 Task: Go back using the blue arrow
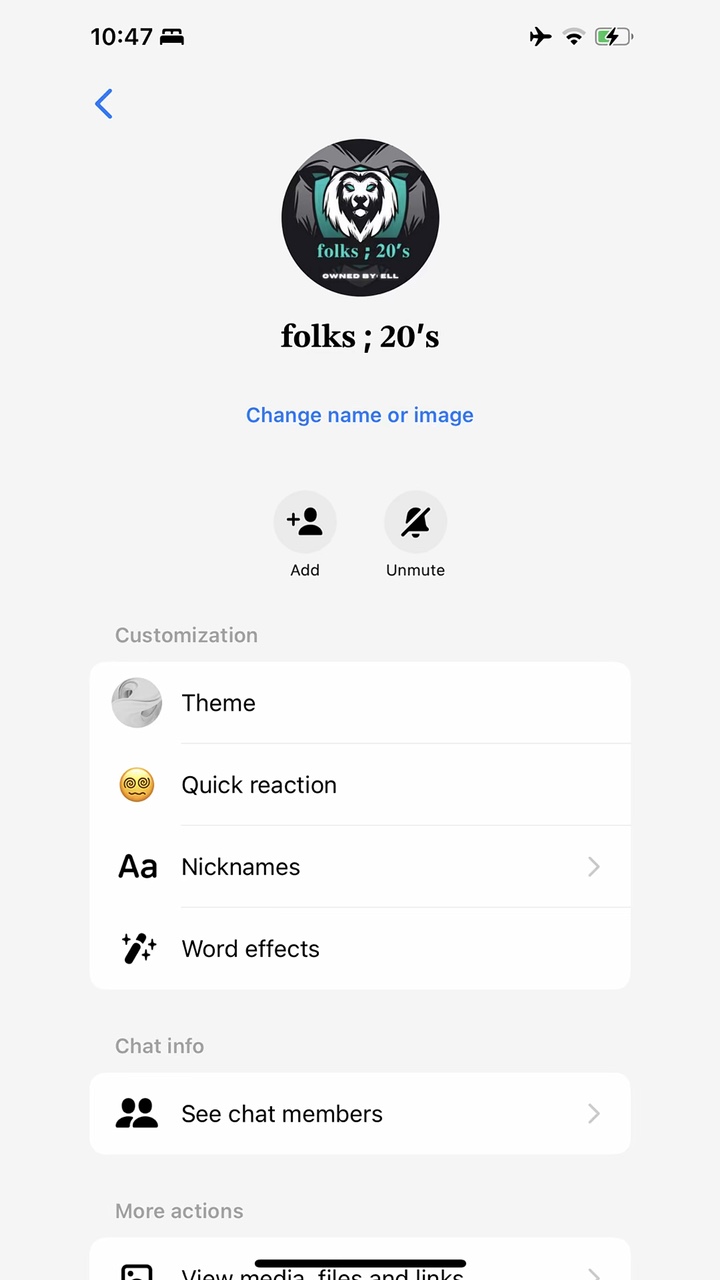(x=104, y=103)
